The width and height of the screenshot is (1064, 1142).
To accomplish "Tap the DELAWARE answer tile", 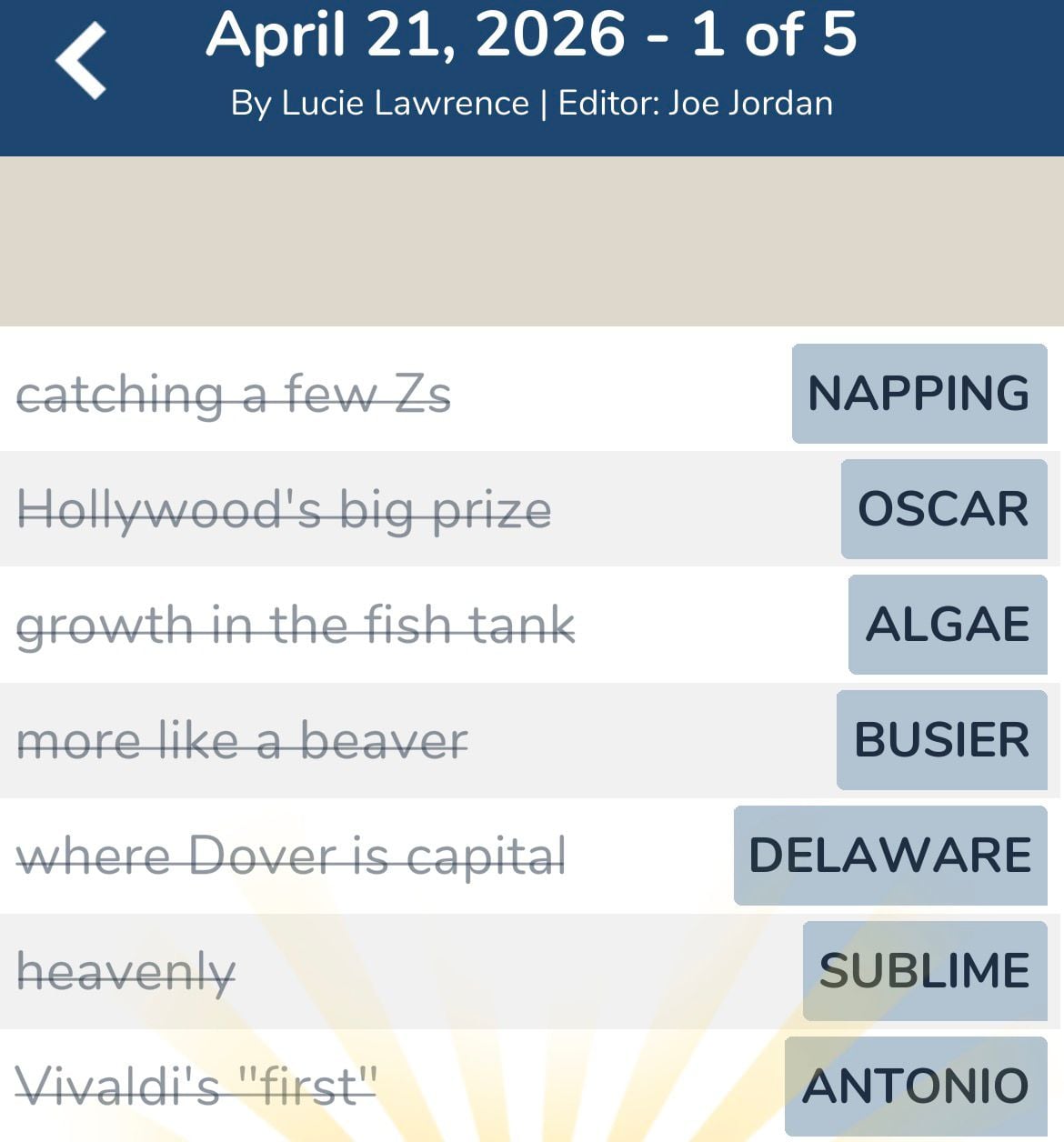I will pyautogui.click(x=889, y=855).
